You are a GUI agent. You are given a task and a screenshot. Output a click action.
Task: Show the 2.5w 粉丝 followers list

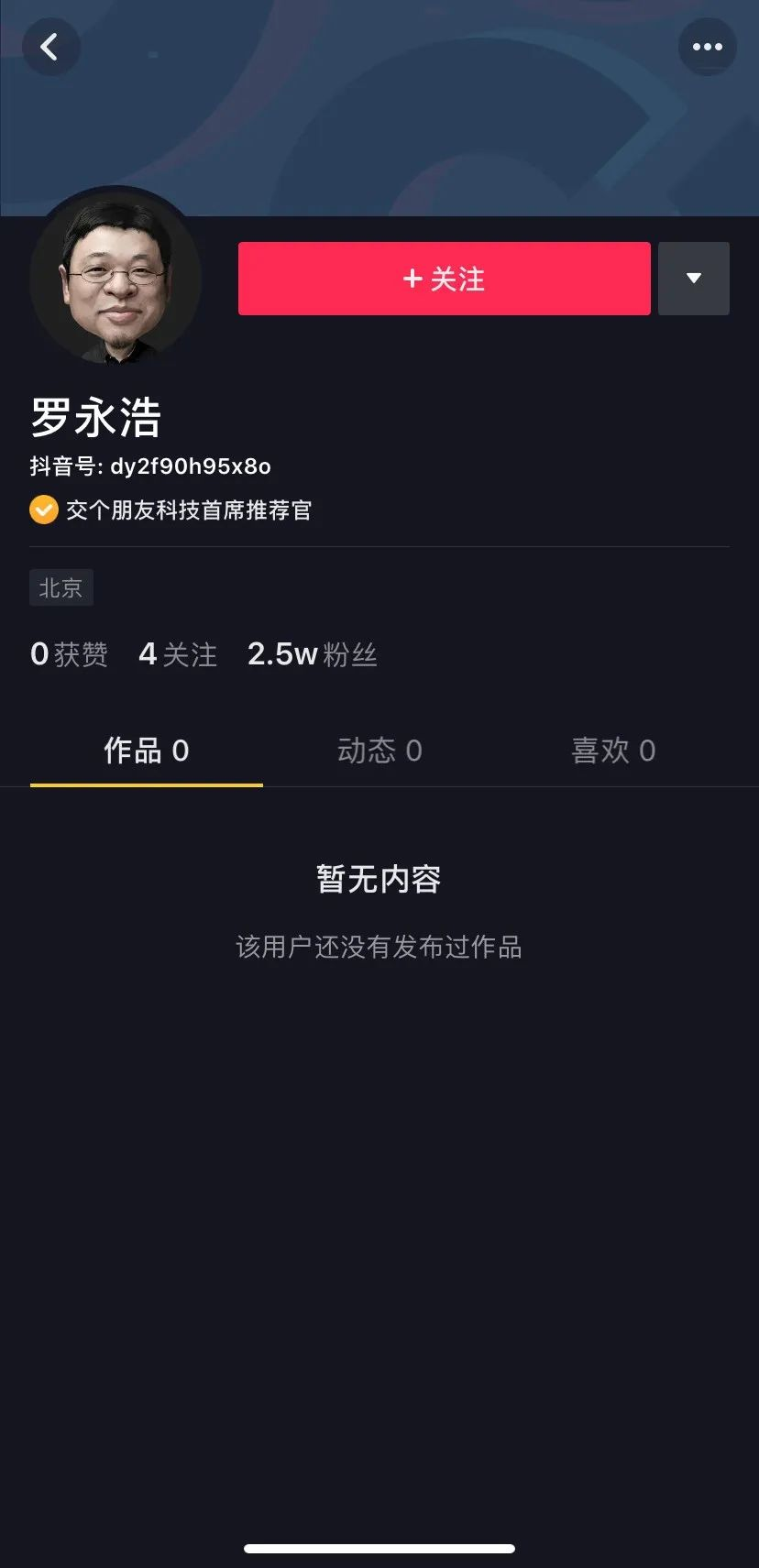pos(312,654)
